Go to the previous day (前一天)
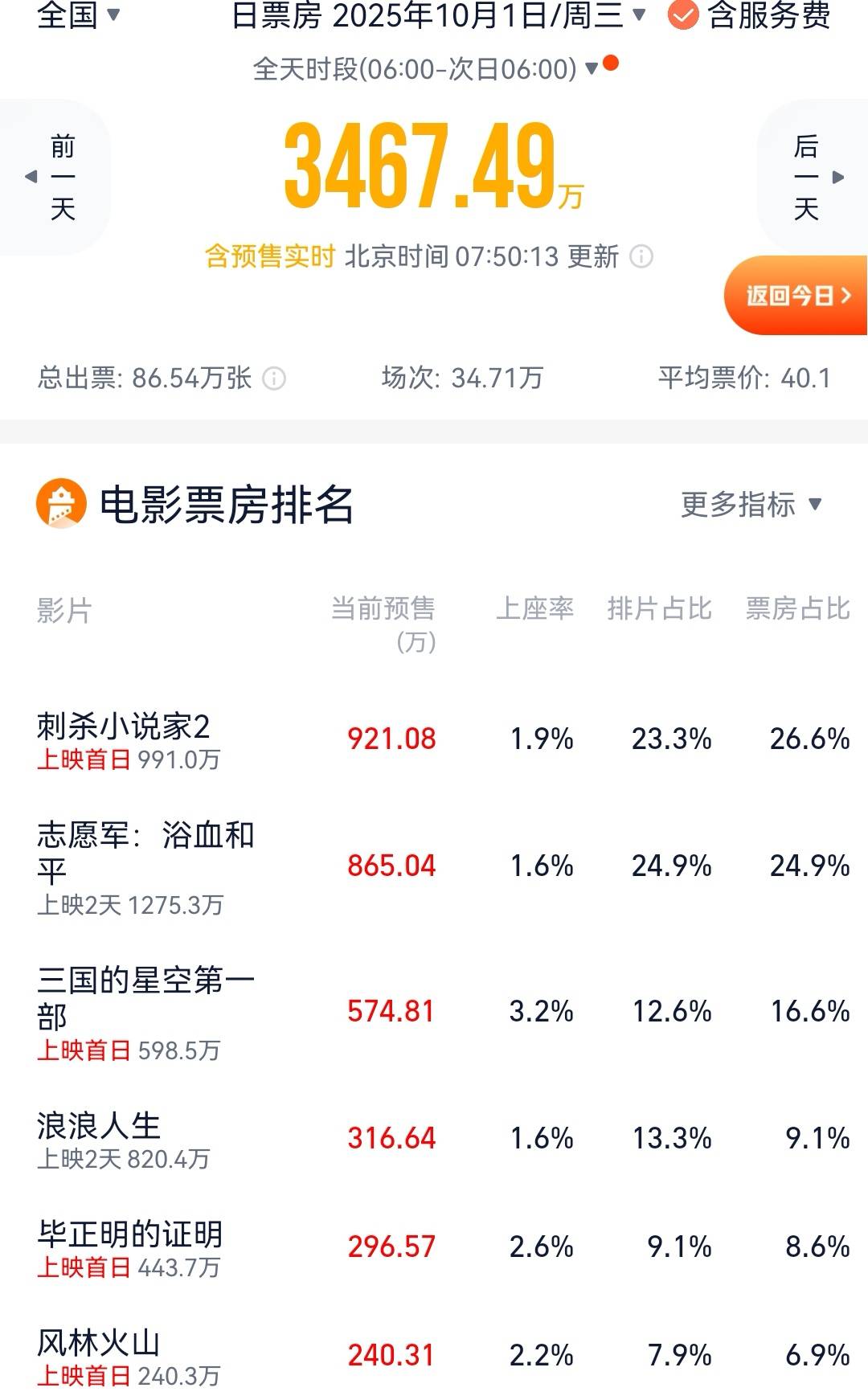 [53, 177]
